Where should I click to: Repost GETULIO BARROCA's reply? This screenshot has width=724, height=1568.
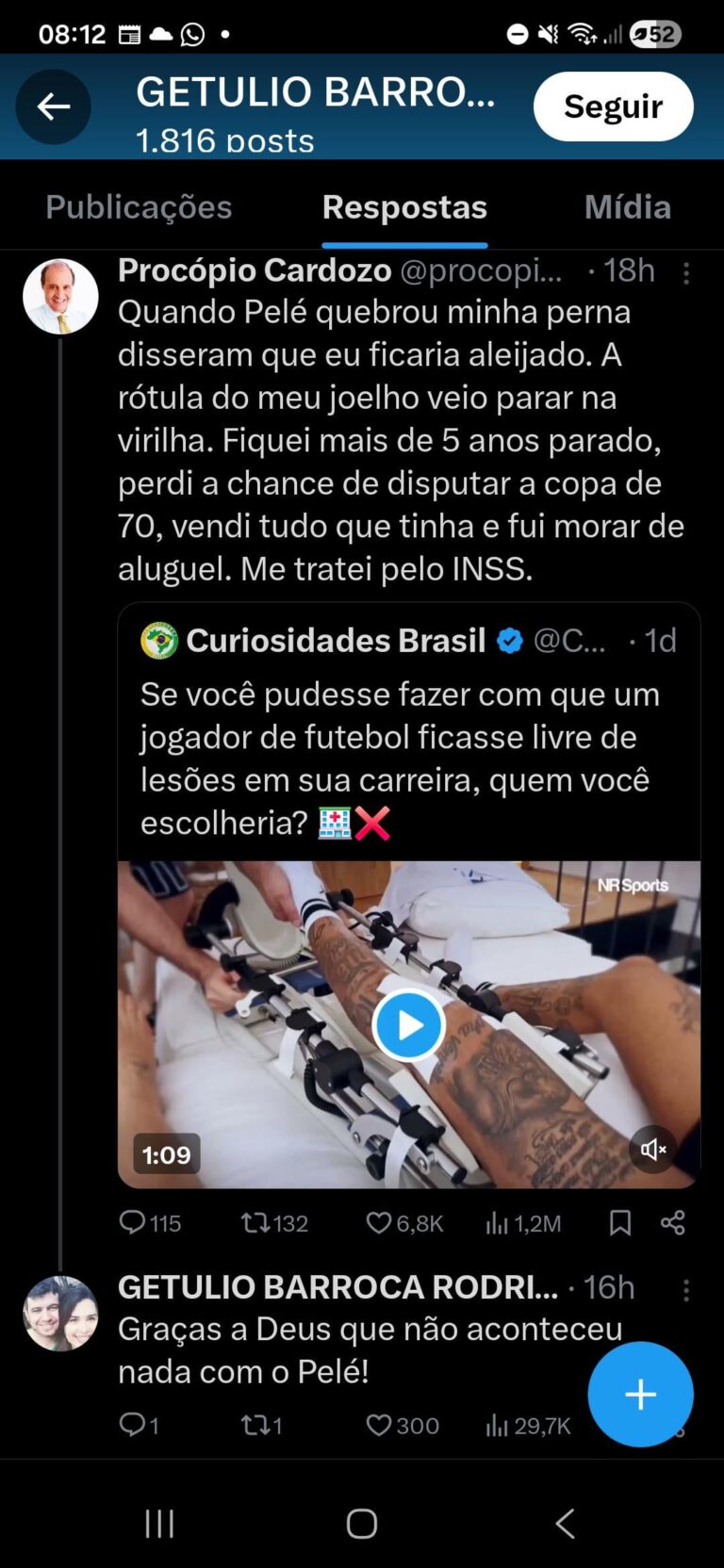coord(255,1425)
